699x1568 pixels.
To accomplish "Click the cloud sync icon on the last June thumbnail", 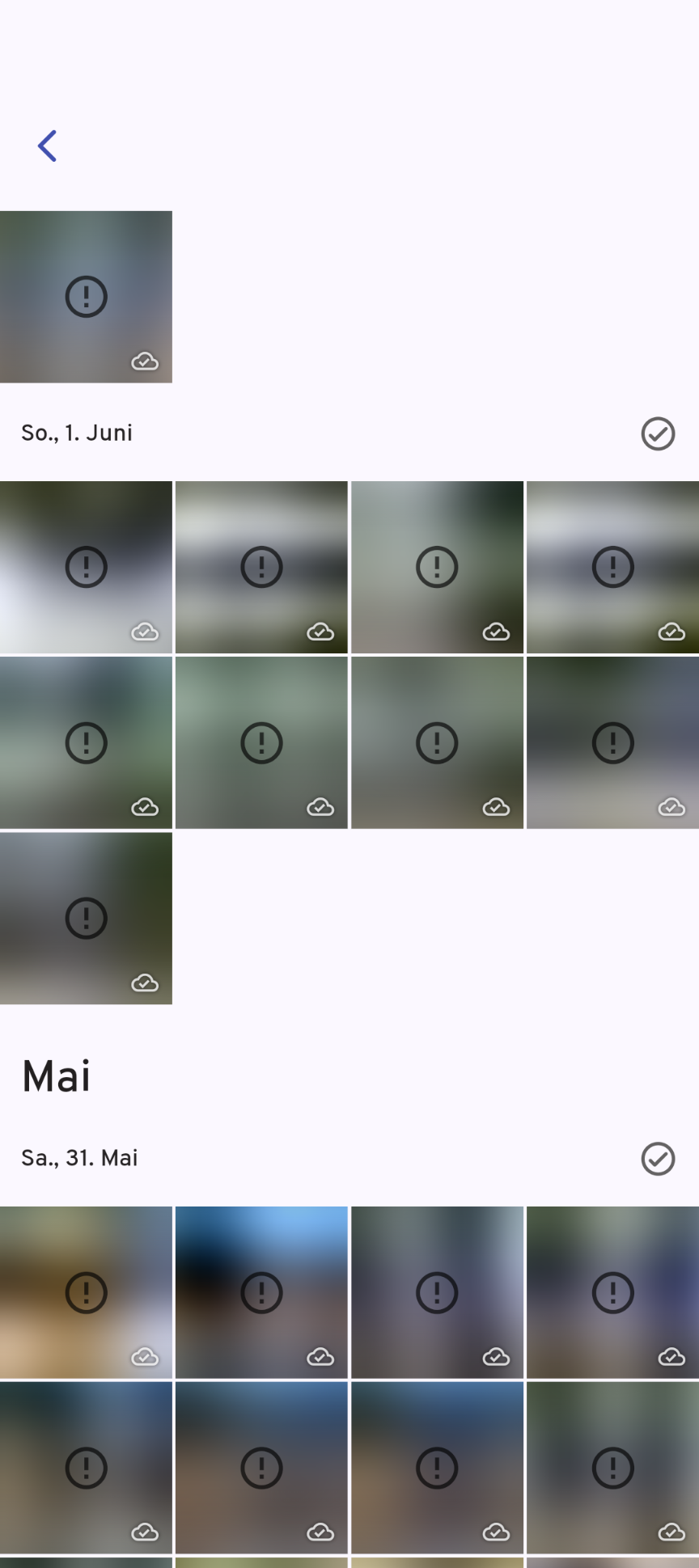I will [146, 983].
